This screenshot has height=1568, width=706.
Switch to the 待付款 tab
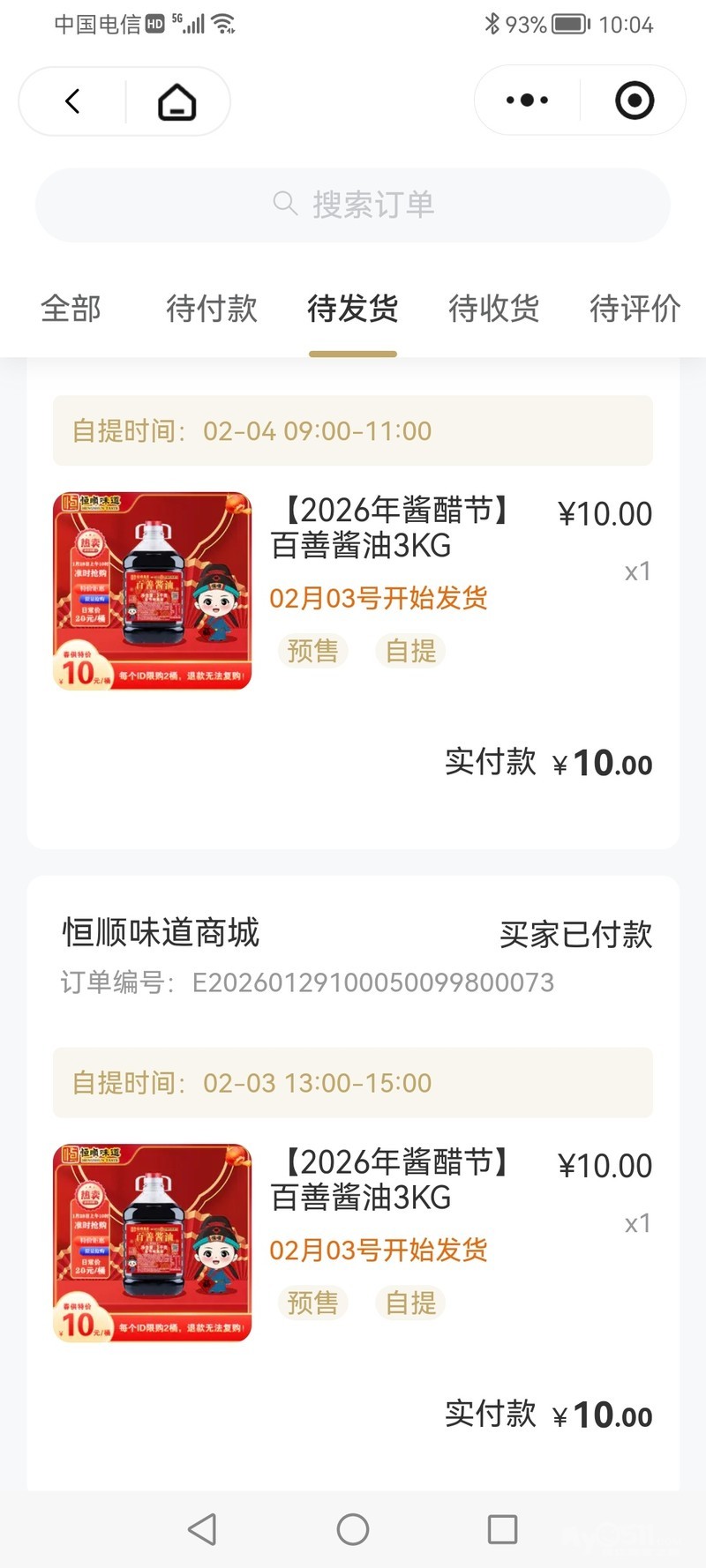(x=212, y=309)
